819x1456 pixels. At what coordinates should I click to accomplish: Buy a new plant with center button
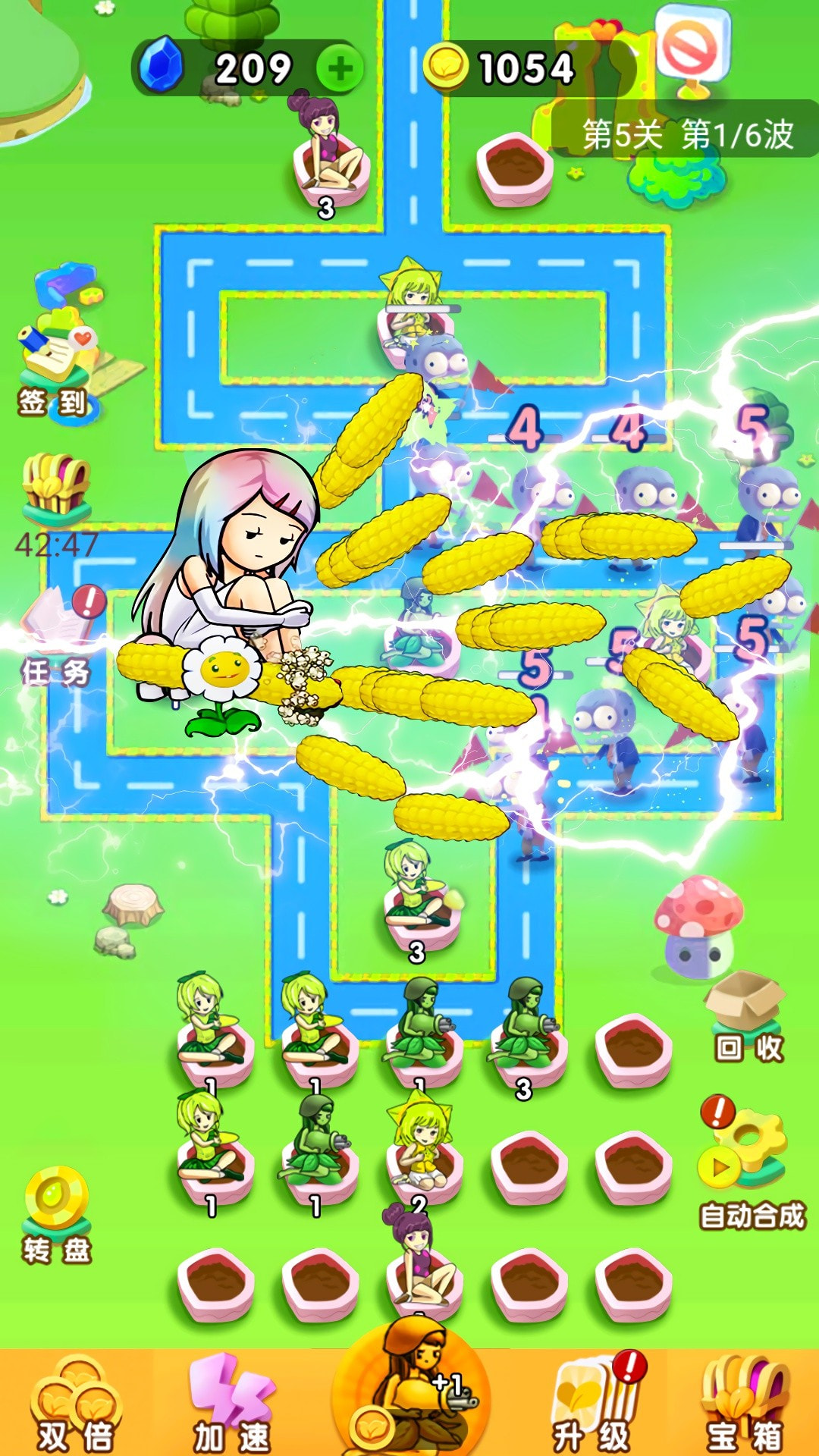(411, 1395)
